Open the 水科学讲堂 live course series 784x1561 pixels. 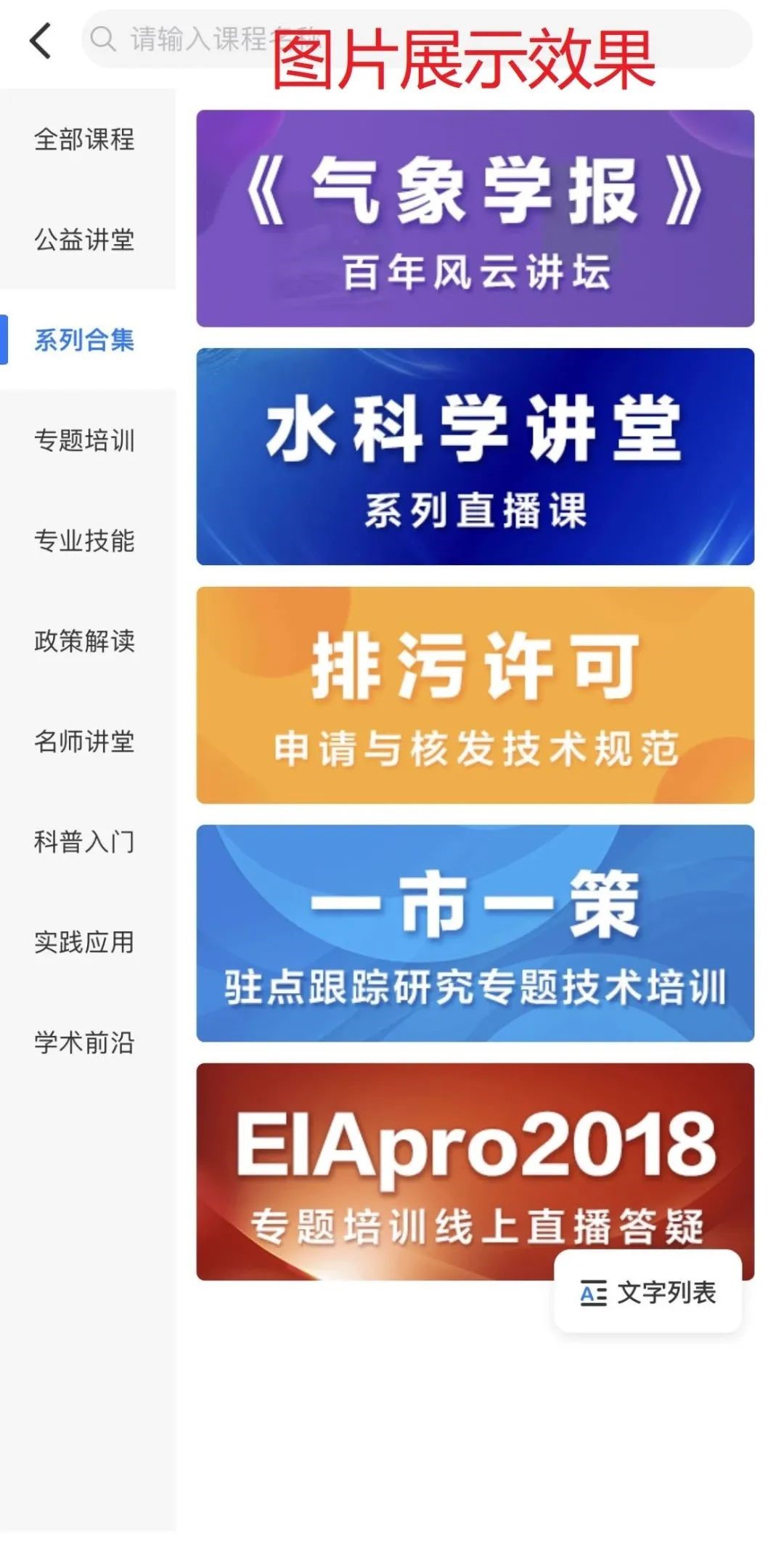(x=475, y=456)
